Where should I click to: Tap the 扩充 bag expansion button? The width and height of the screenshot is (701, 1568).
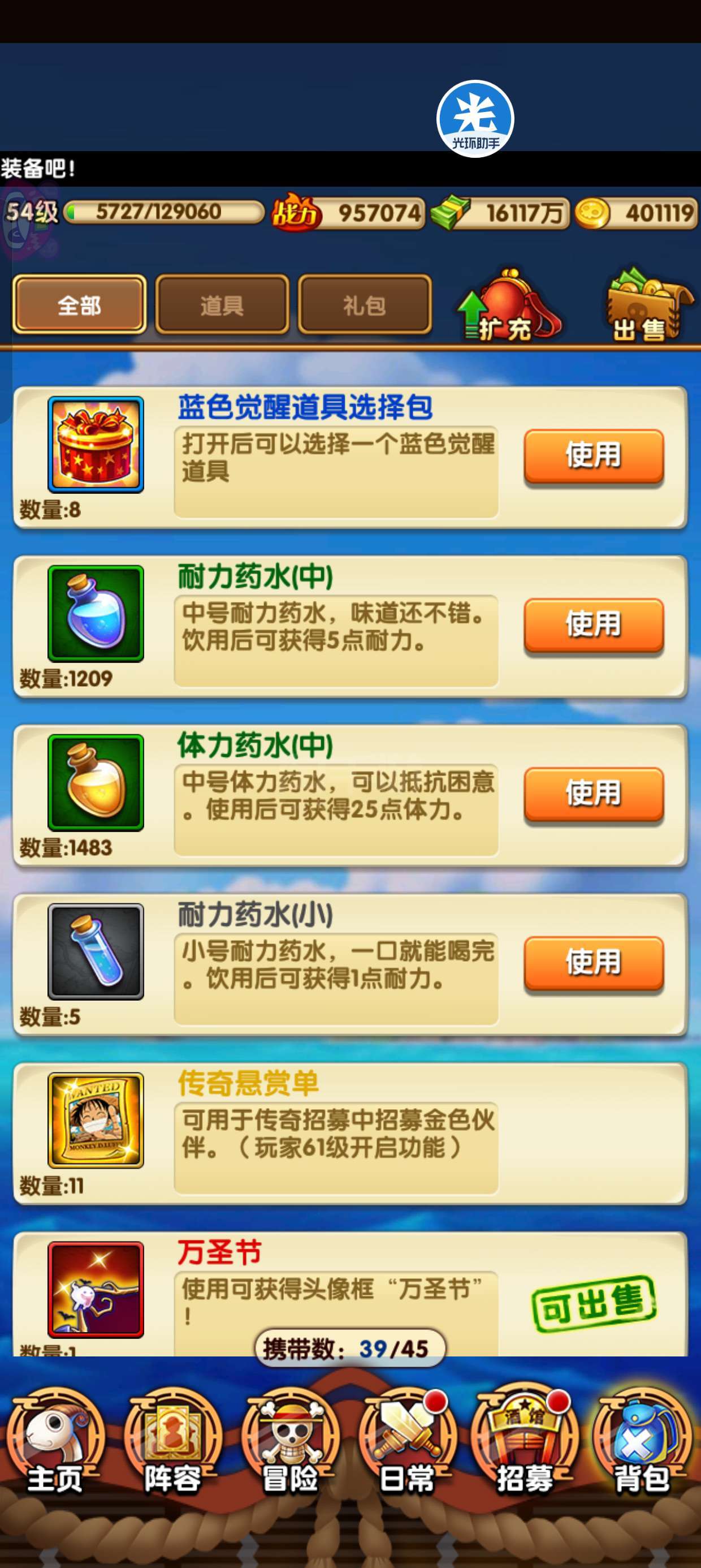click(x=509, y=305)
